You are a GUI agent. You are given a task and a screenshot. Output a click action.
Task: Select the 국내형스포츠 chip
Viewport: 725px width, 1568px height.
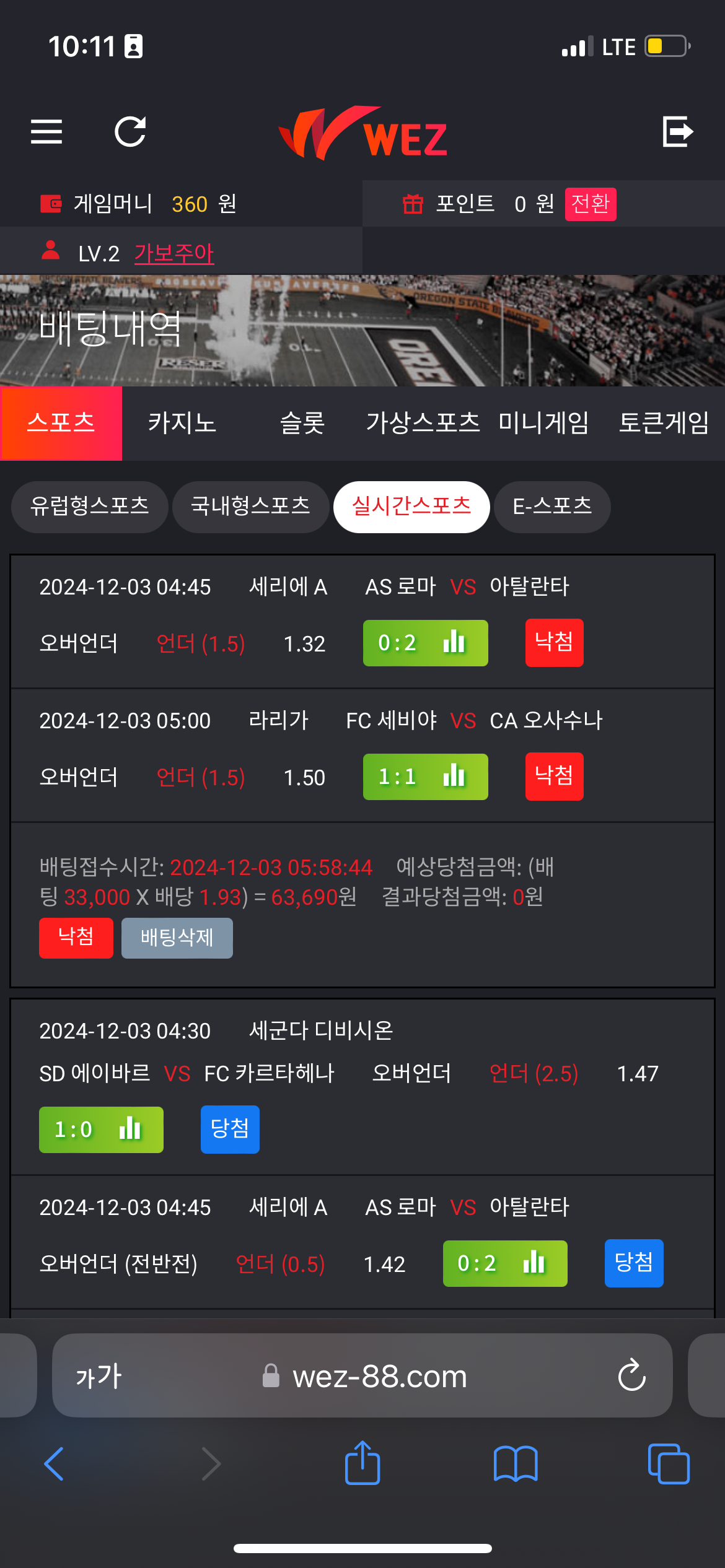pos(250,507)
